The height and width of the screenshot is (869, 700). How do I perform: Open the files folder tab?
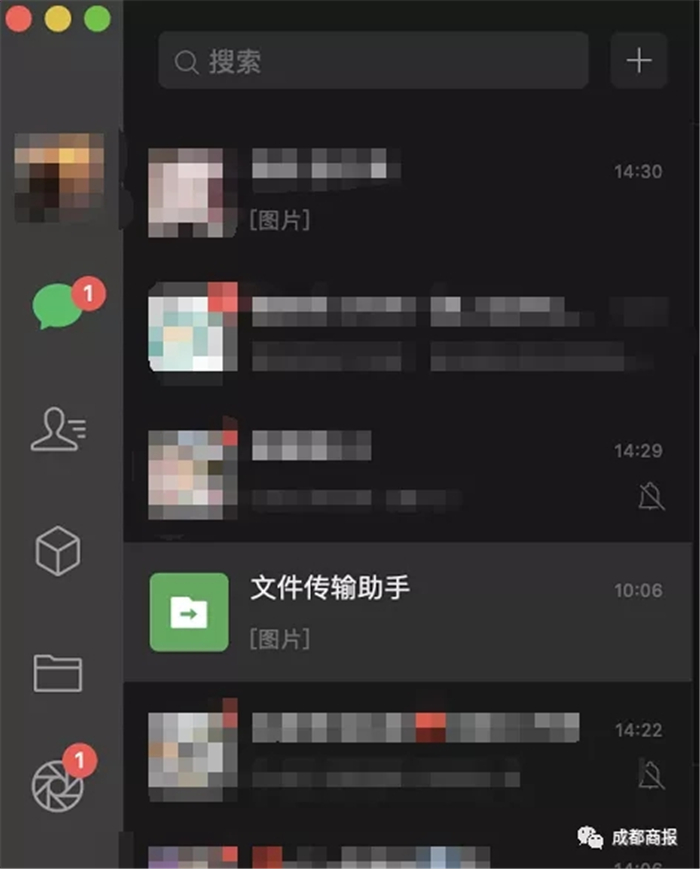[x=59, y=672]
